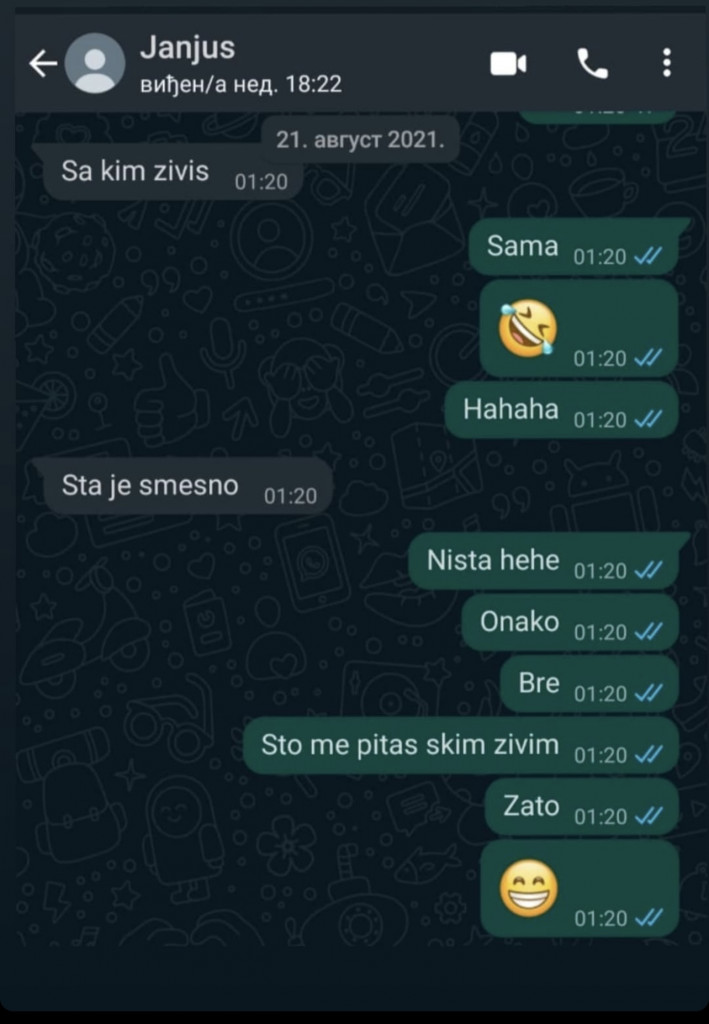
Task: Open Janjus contact info from header
Action: (x=240, y=64)
